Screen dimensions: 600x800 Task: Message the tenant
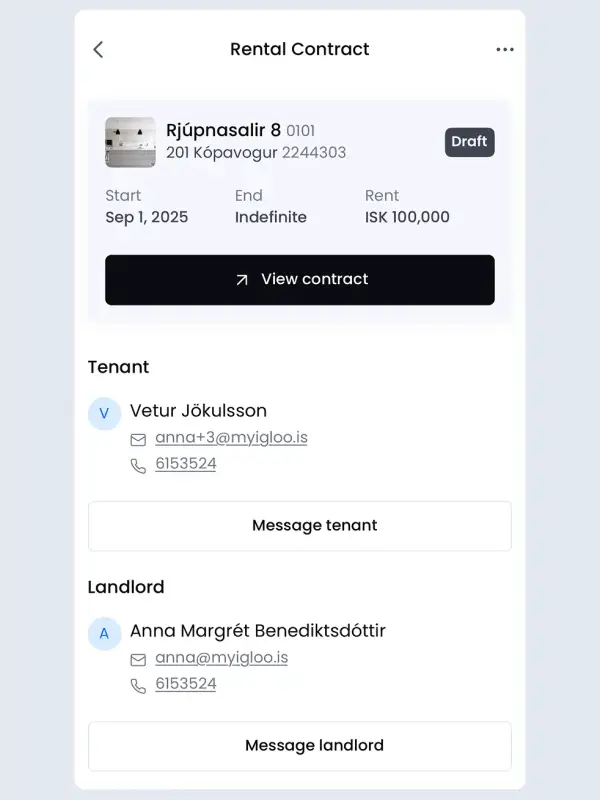click(x=300, y=526)
